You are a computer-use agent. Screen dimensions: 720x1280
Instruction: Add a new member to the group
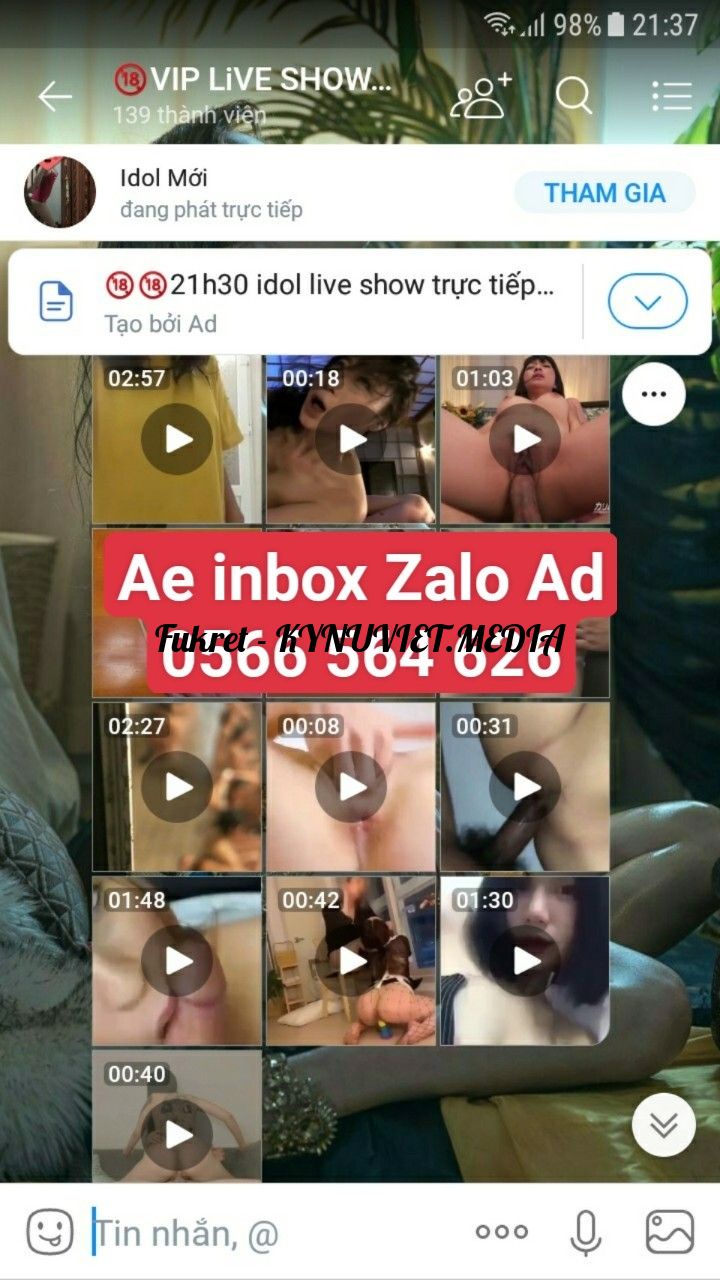(481, 96)
